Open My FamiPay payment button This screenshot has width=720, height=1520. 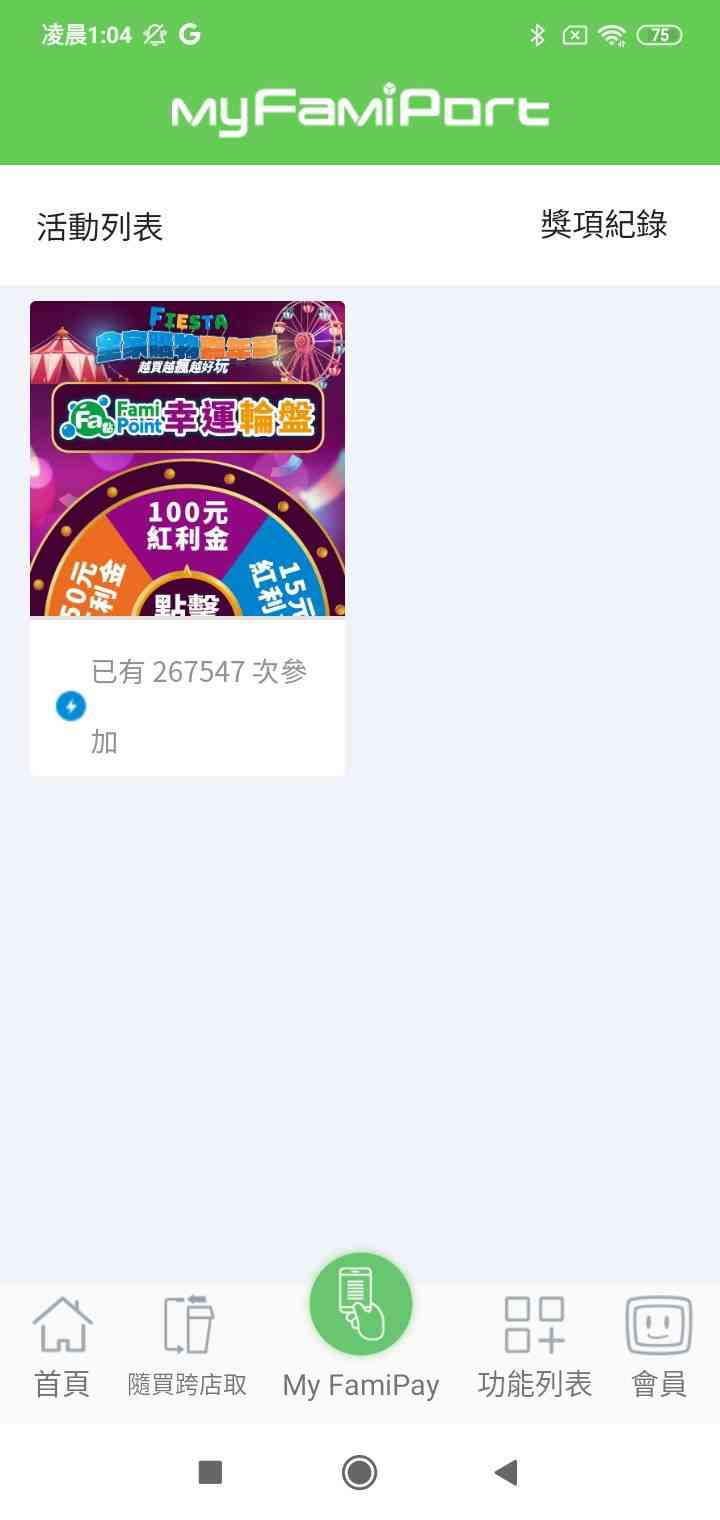[x=360, y=1305]
